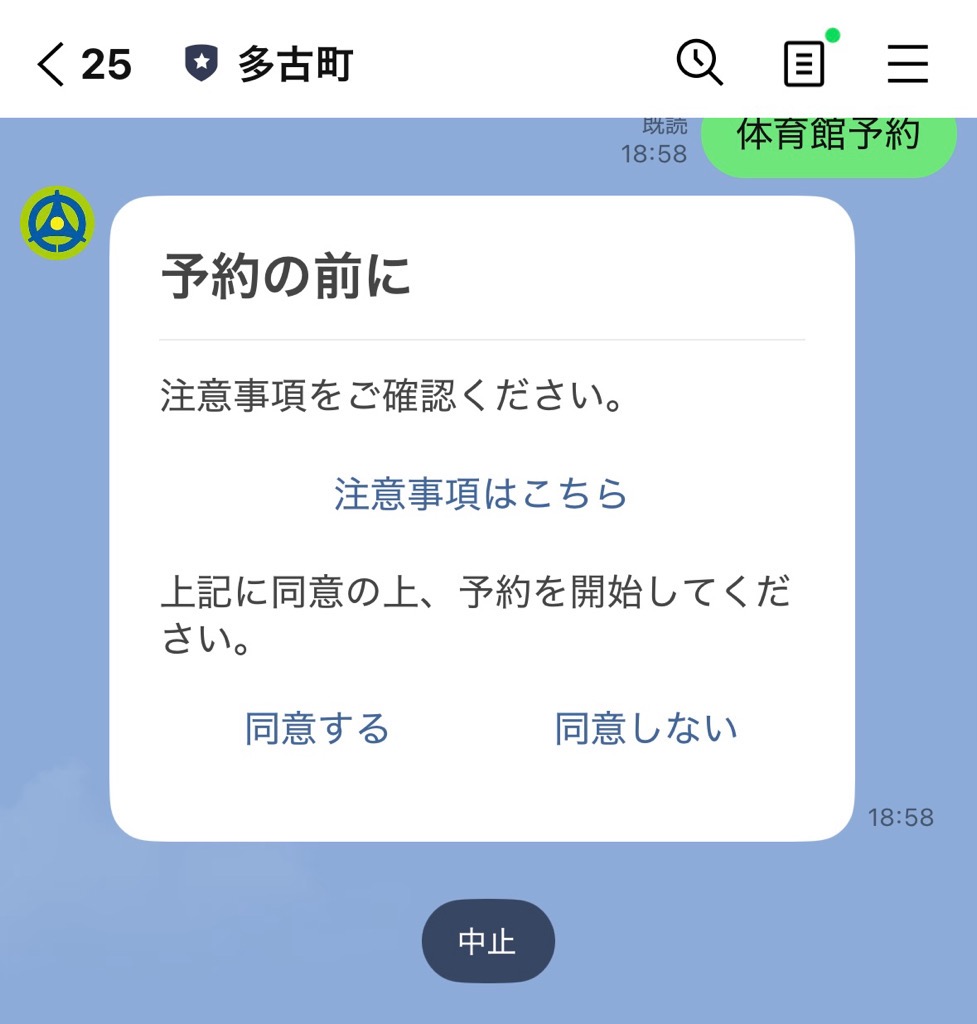Tap the 中止 button to cancel
Viewport: 977px width, 1024px height.
[x=488, y=941]
